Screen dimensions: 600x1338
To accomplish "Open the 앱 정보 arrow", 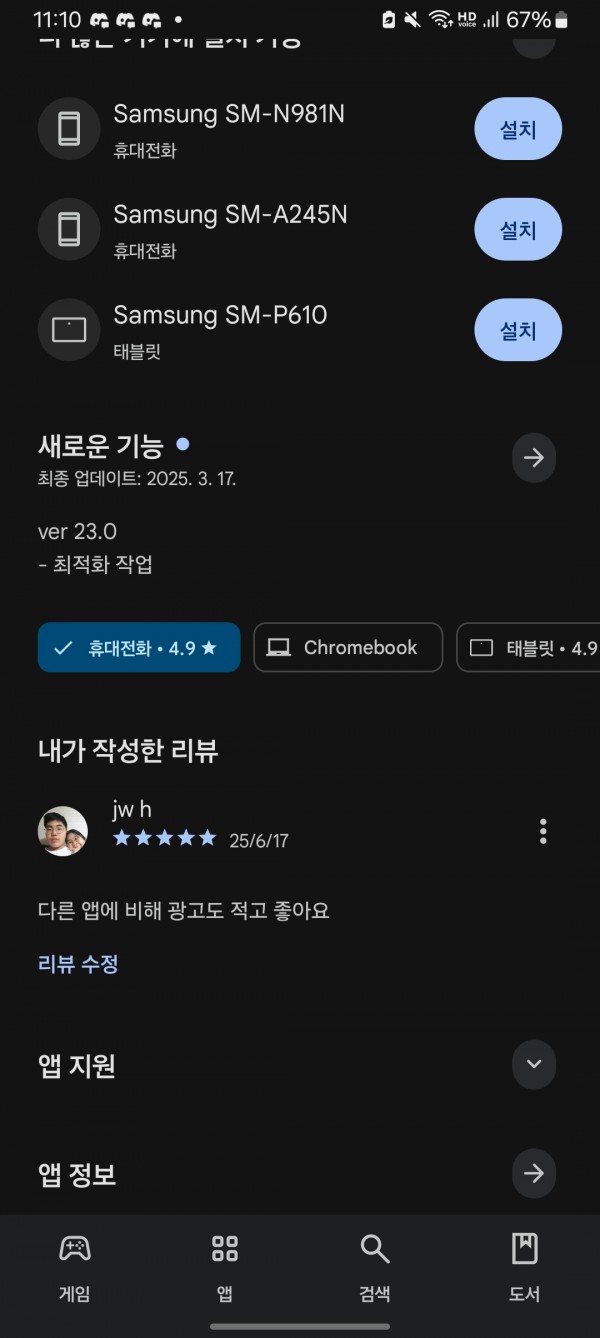I will (534, 1173).
